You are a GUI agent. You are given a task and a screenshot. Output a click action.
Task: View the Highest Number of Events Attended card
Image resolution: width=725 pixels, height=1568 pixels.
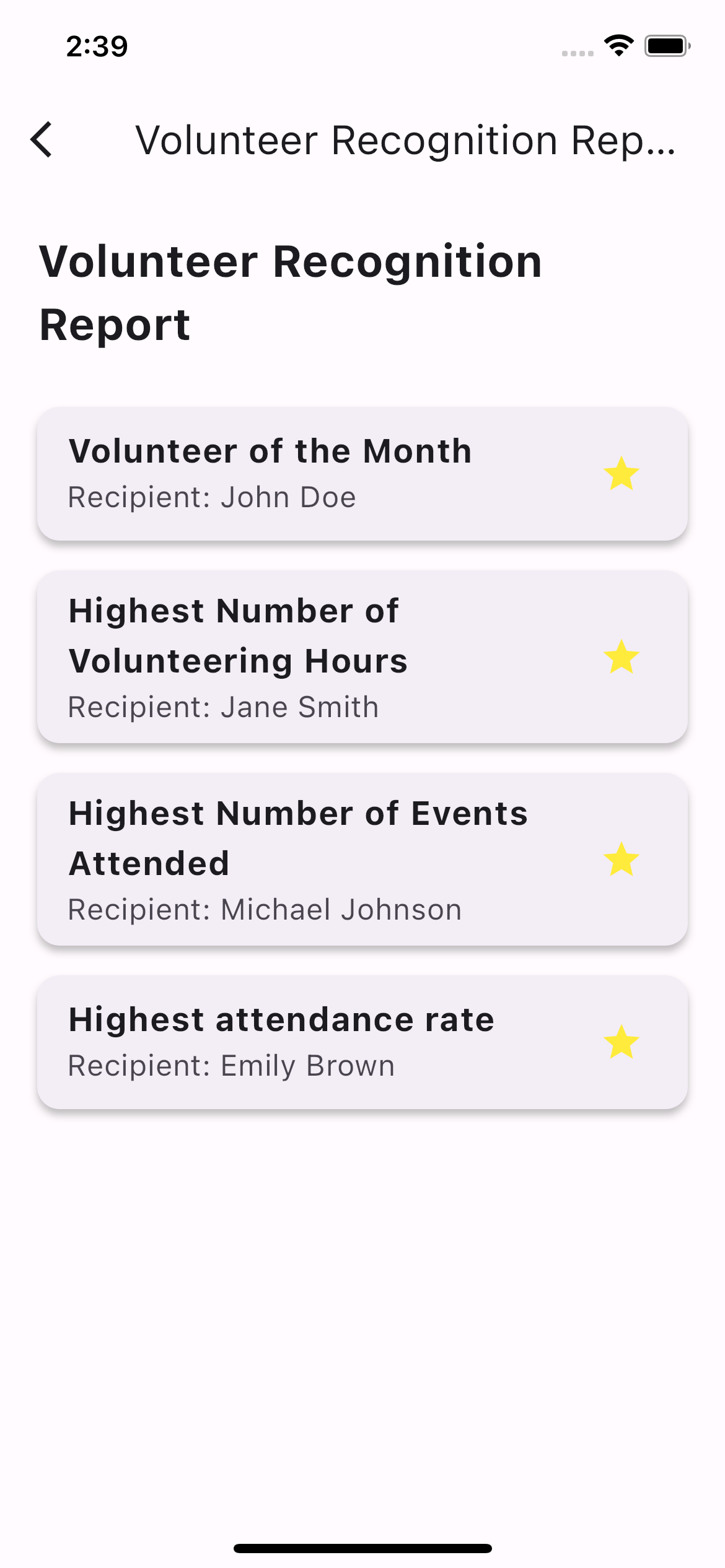(362, 859)
